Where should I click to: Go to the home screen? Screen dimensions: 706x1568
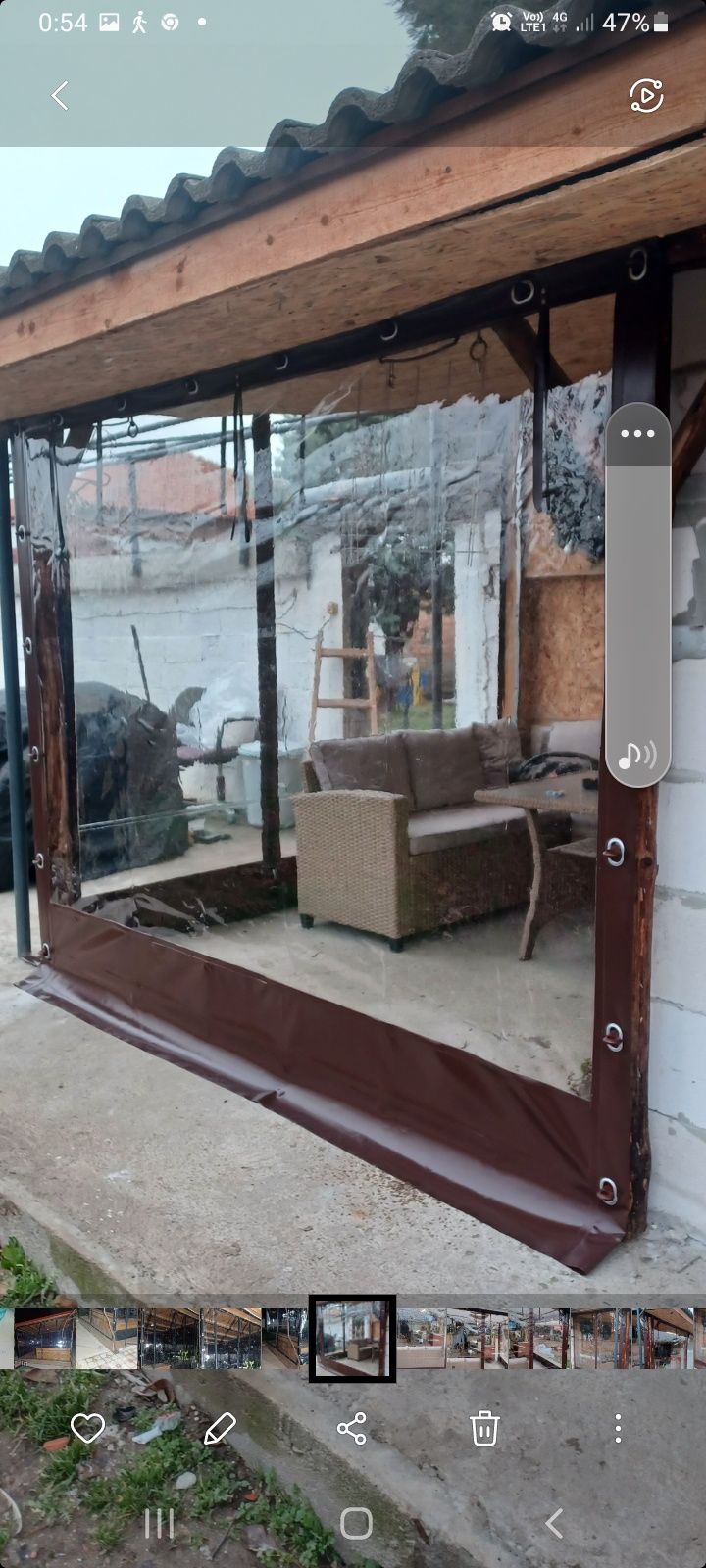tap(356, 1523)
